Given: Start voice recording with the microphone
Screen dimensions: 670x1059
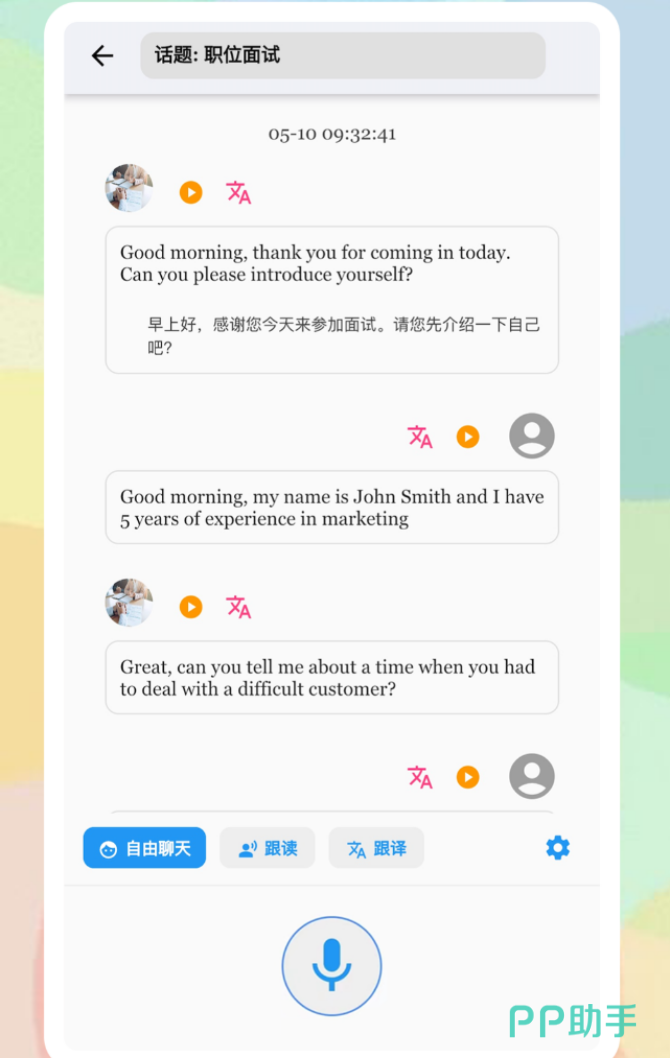Looking at the screenshot, I should tap(332, 966).
